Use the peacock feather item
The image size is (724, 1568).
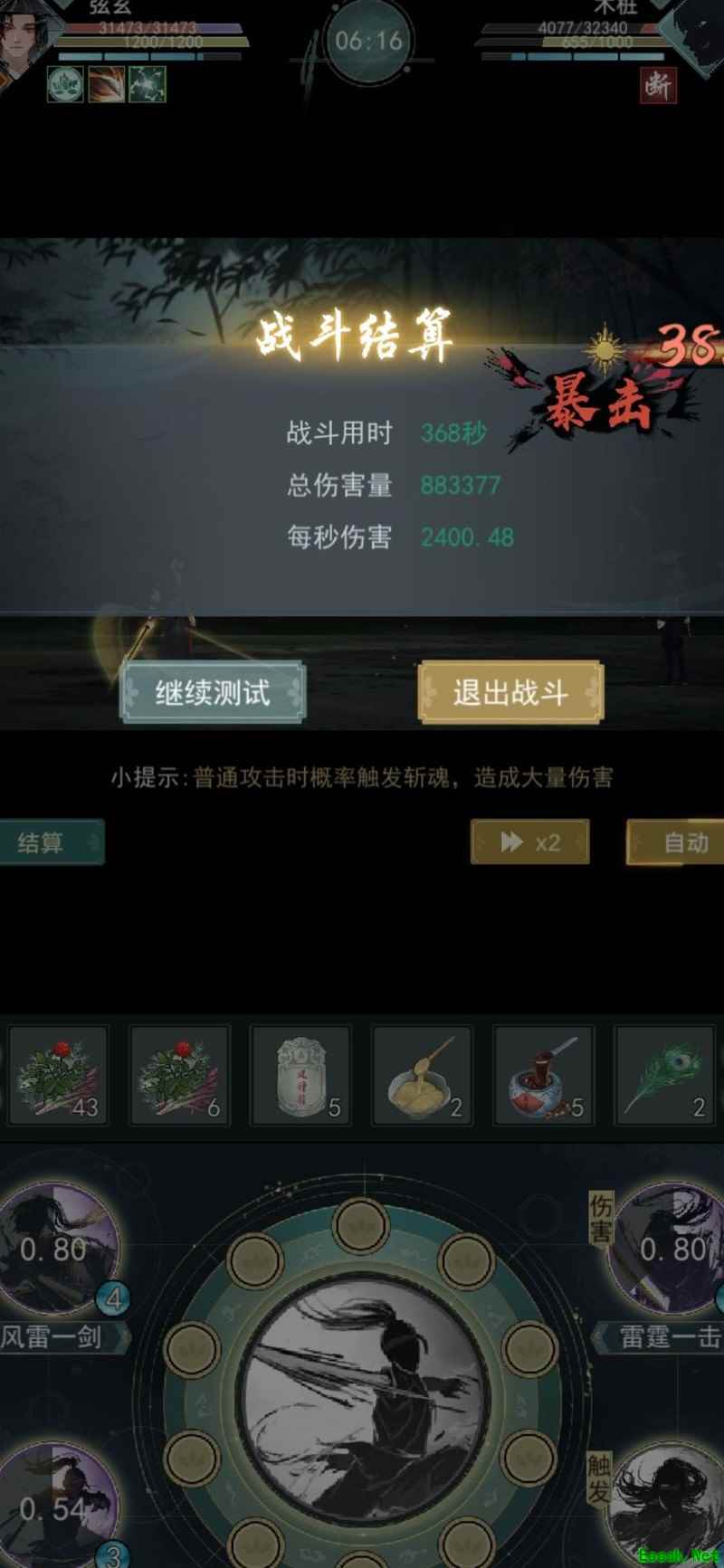pyautogui.click(x=665, y=1075)
